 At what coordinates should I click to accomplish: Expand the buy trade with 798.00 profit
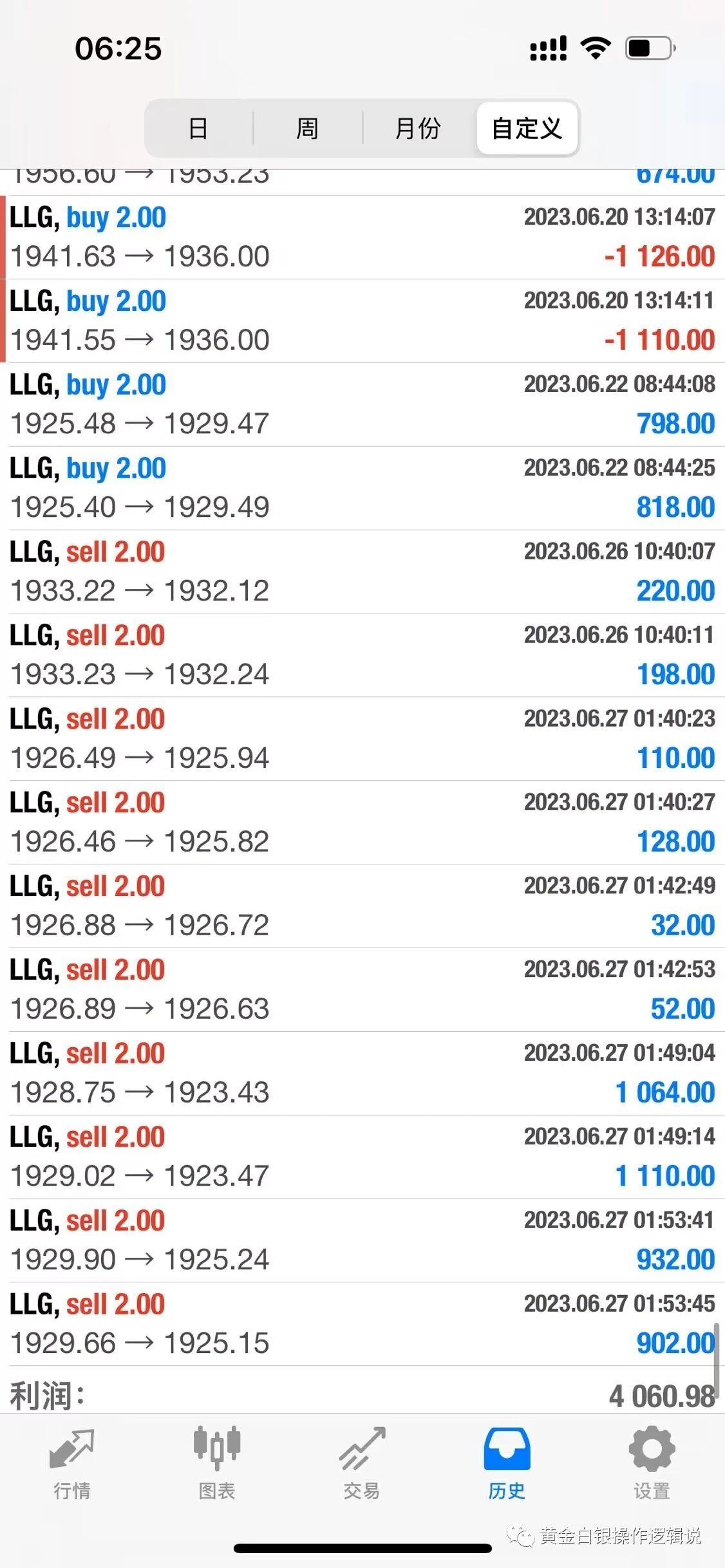362,405
